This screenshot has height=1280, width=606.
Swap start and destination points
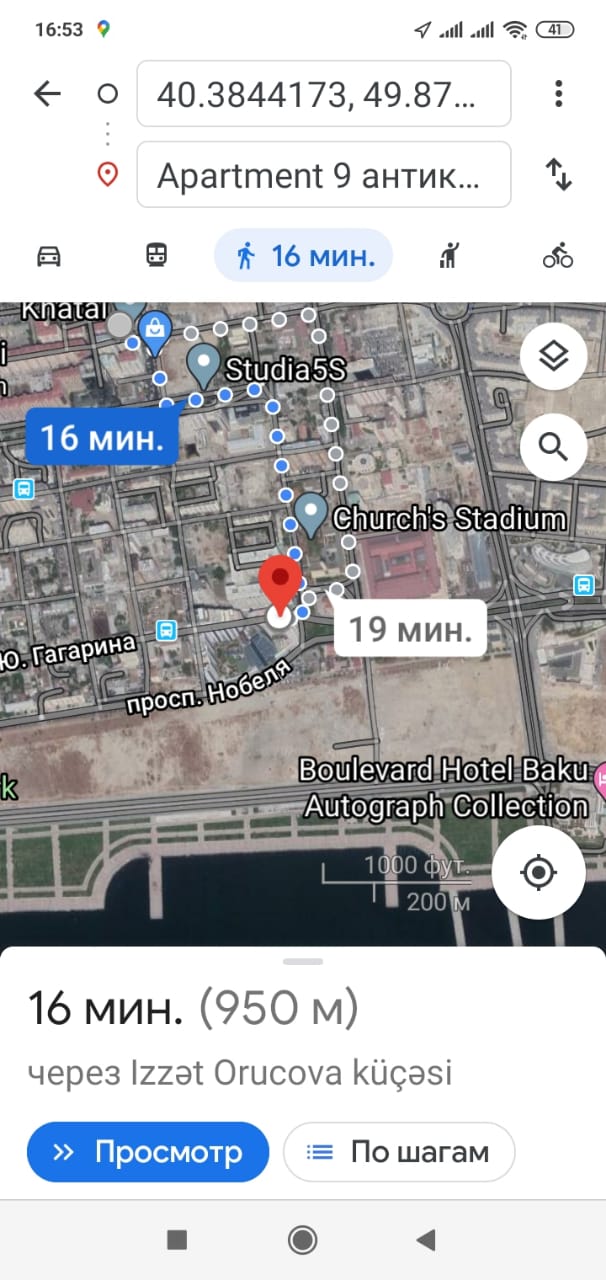558,175
